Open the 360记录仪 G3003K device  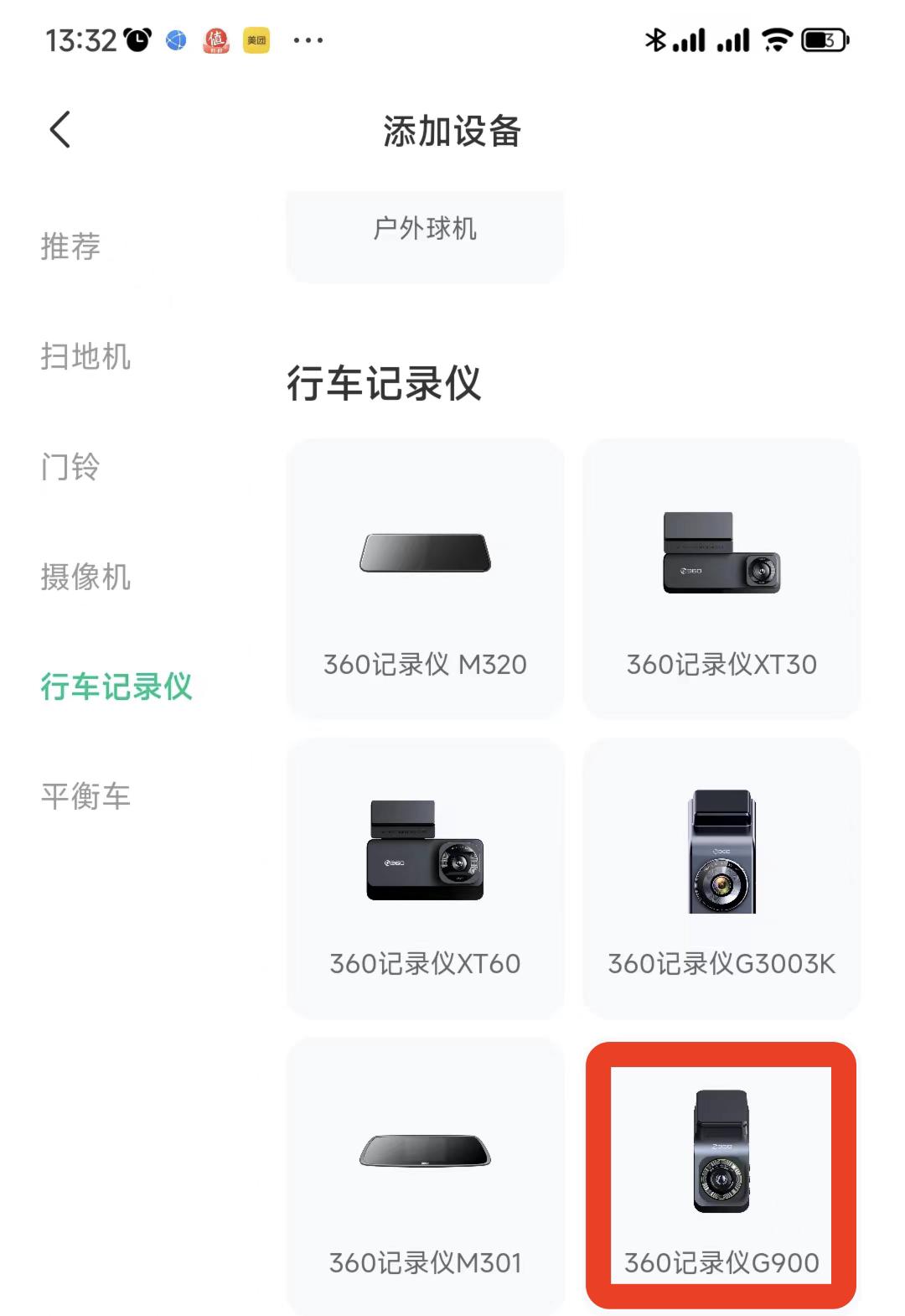point(722,876)
